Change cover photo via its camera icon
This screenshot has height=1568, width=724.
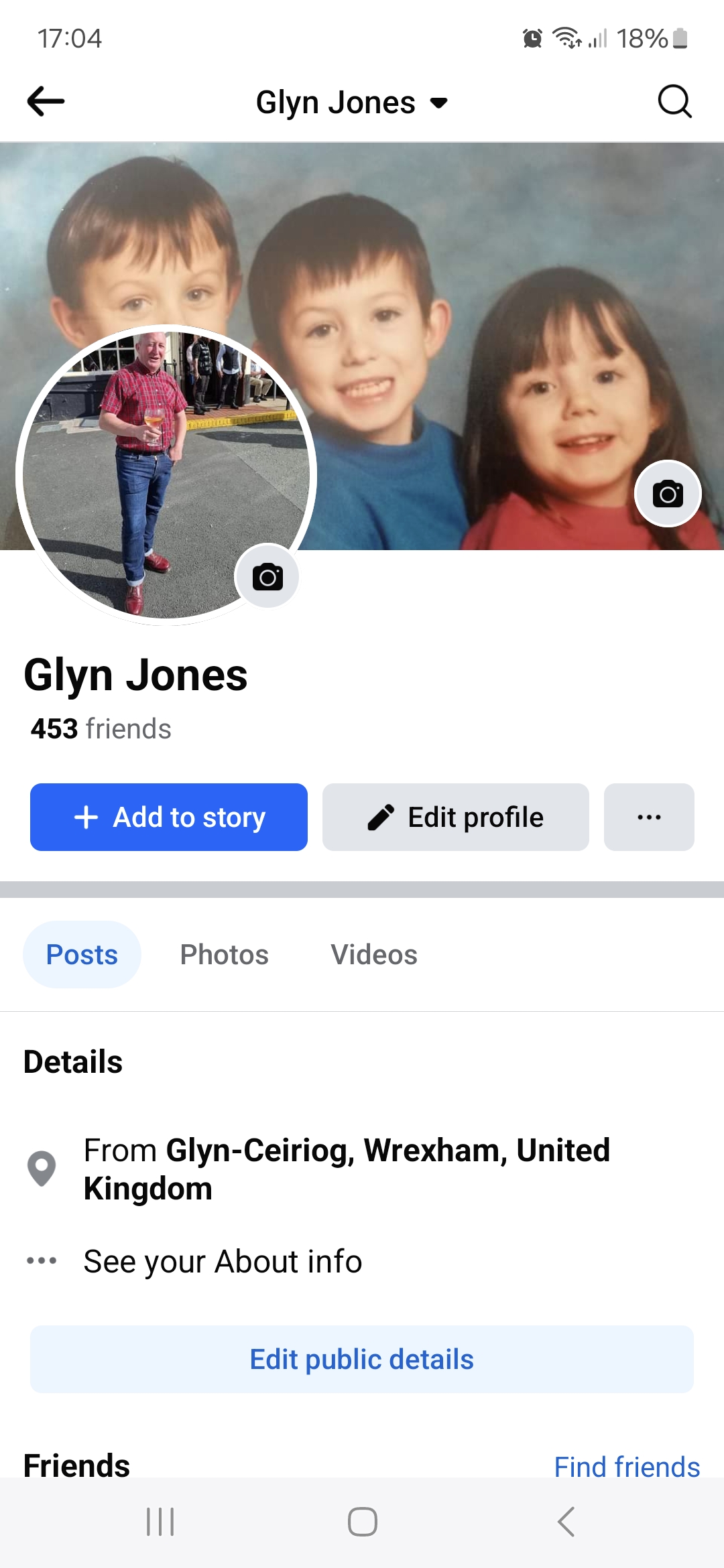click(x=668, y=494)
